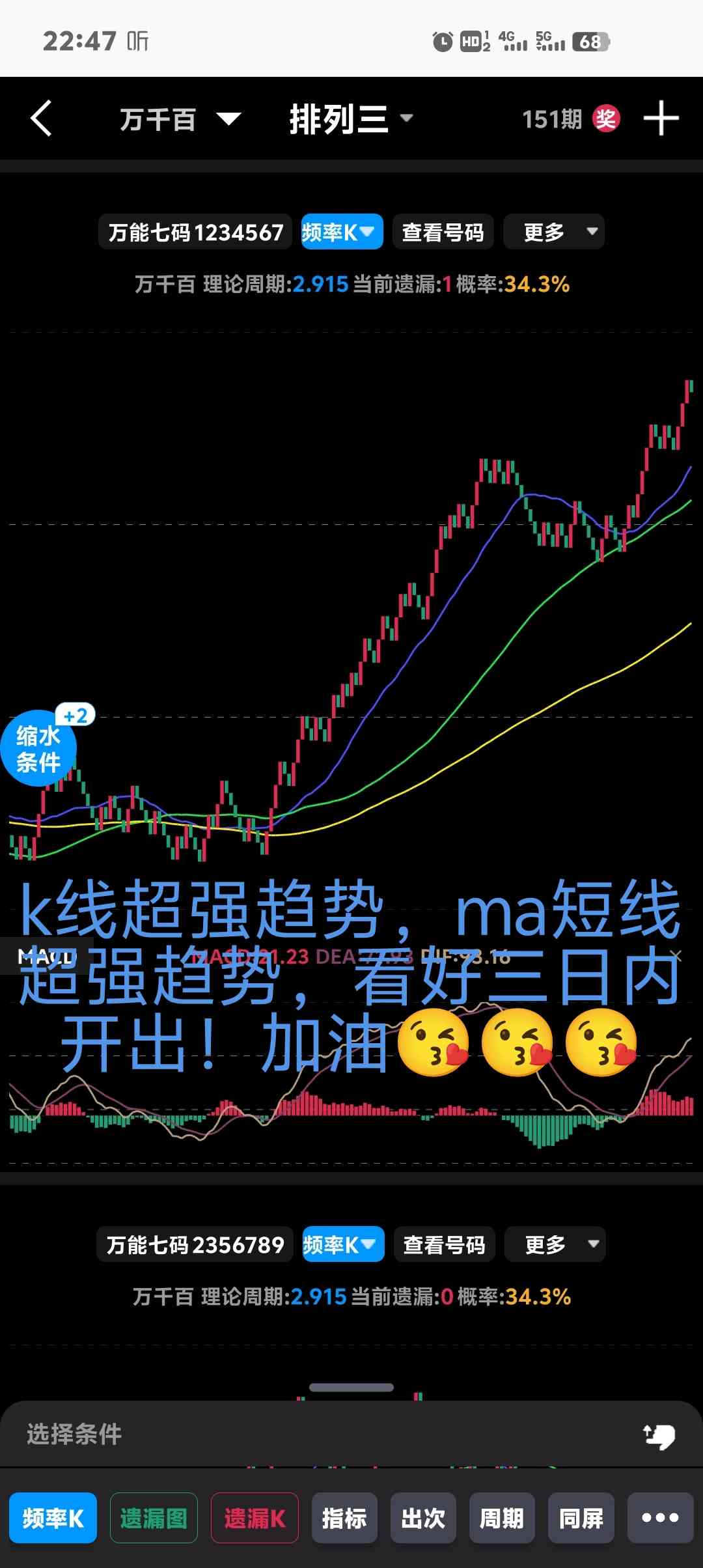Switch to the 遗漏图 view

coord(154,1519)
